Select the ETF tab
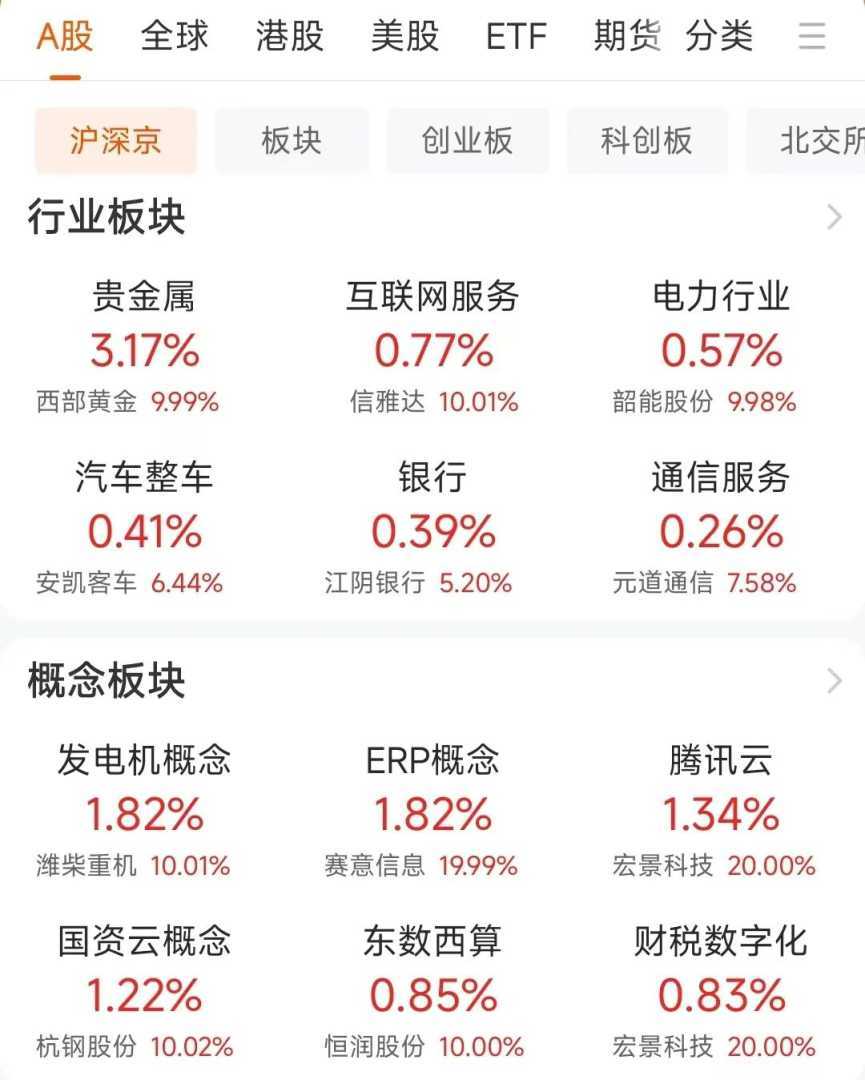This screenshot has width=865, height=1080. point(516,37)
